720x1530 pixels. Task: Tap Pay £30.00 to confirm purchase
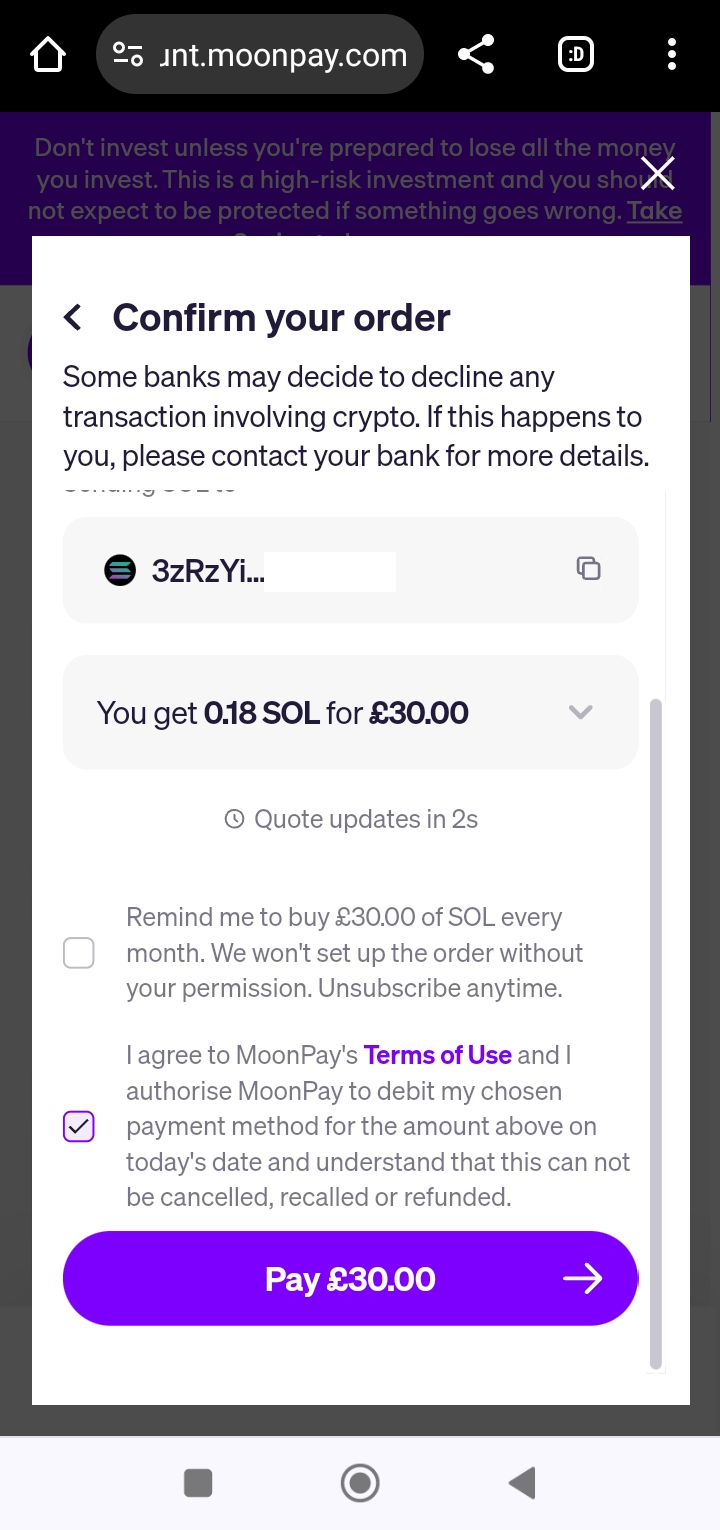coord(350,1279)
